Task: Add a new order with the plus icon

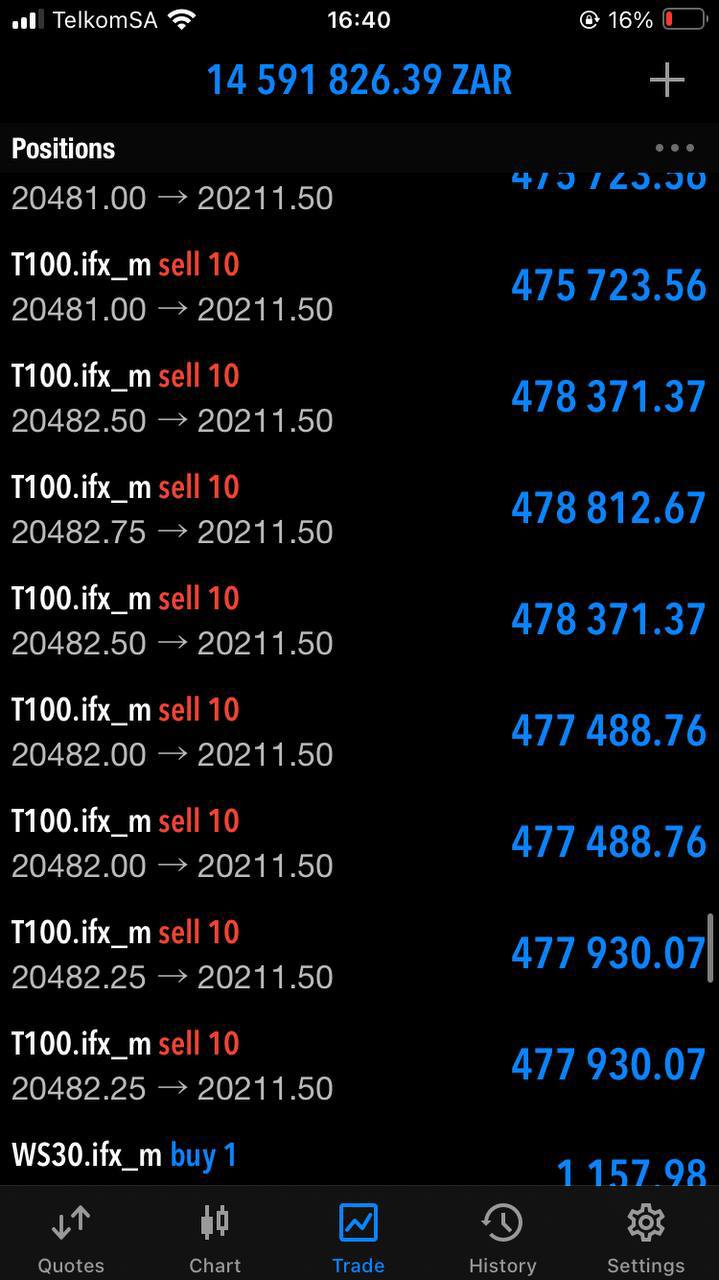Action: (666, 80)
